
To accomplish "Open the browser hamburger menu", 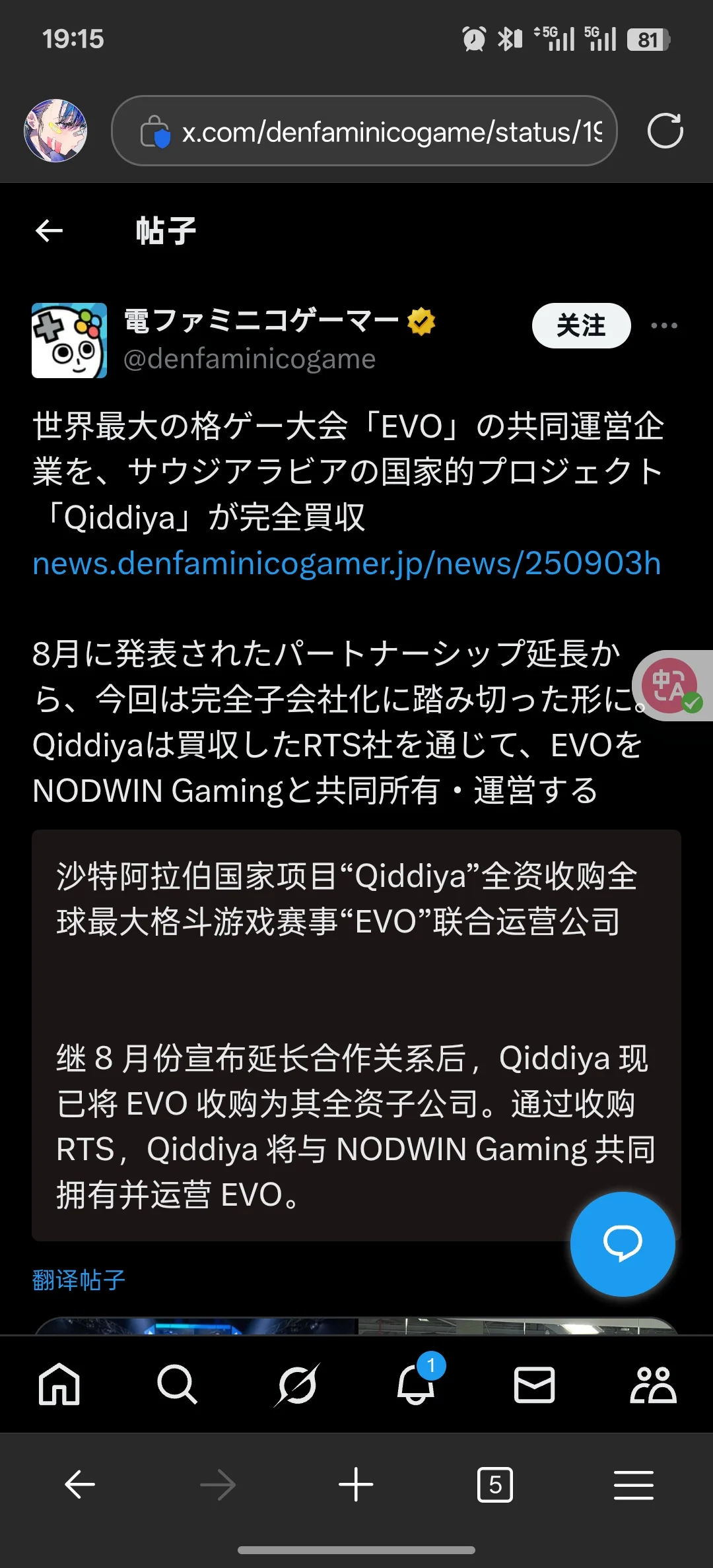I will click(x=633, y=1485).
